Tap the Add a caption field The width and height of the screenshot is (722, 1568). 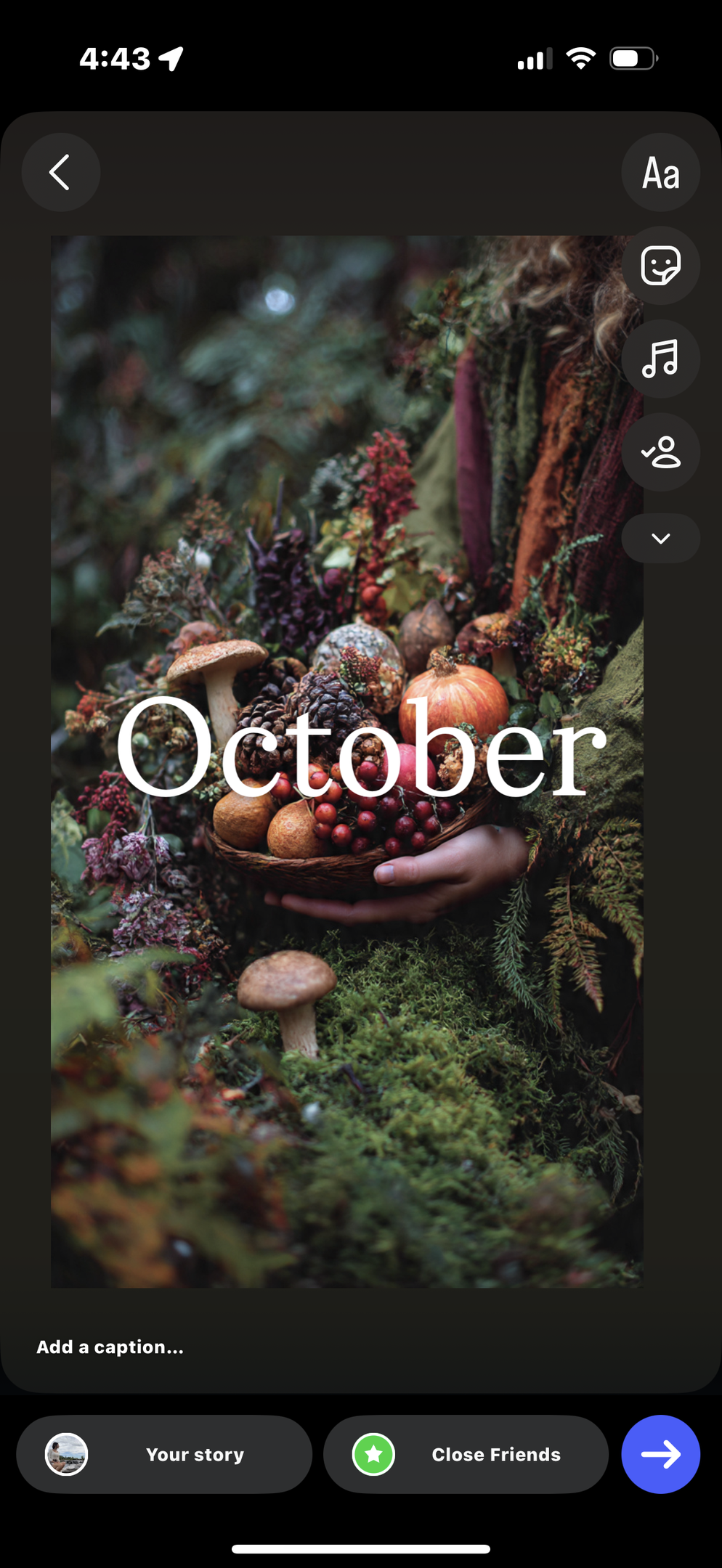click(x=110, y=1347)
